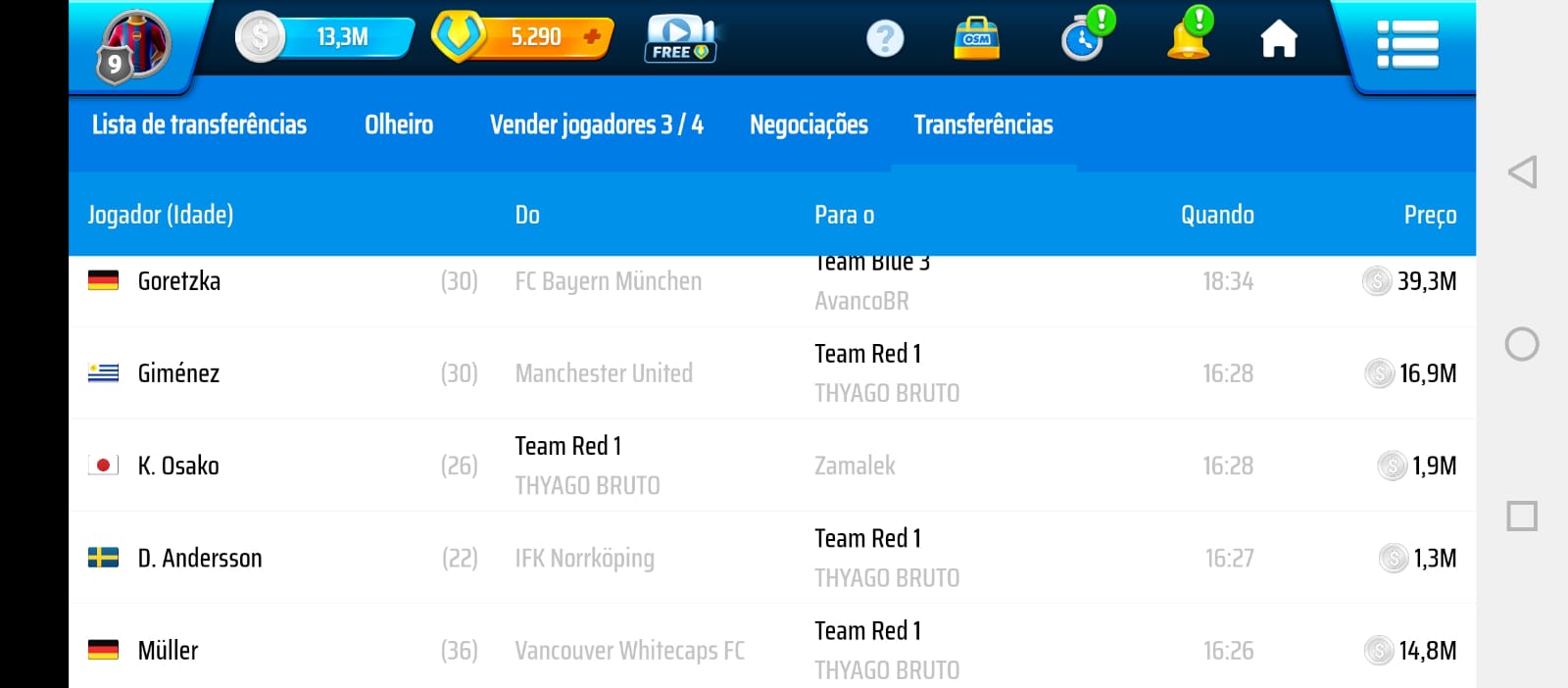Go to the home dashboard
The image size is (1568, 688).
(x=1278, y=40)
